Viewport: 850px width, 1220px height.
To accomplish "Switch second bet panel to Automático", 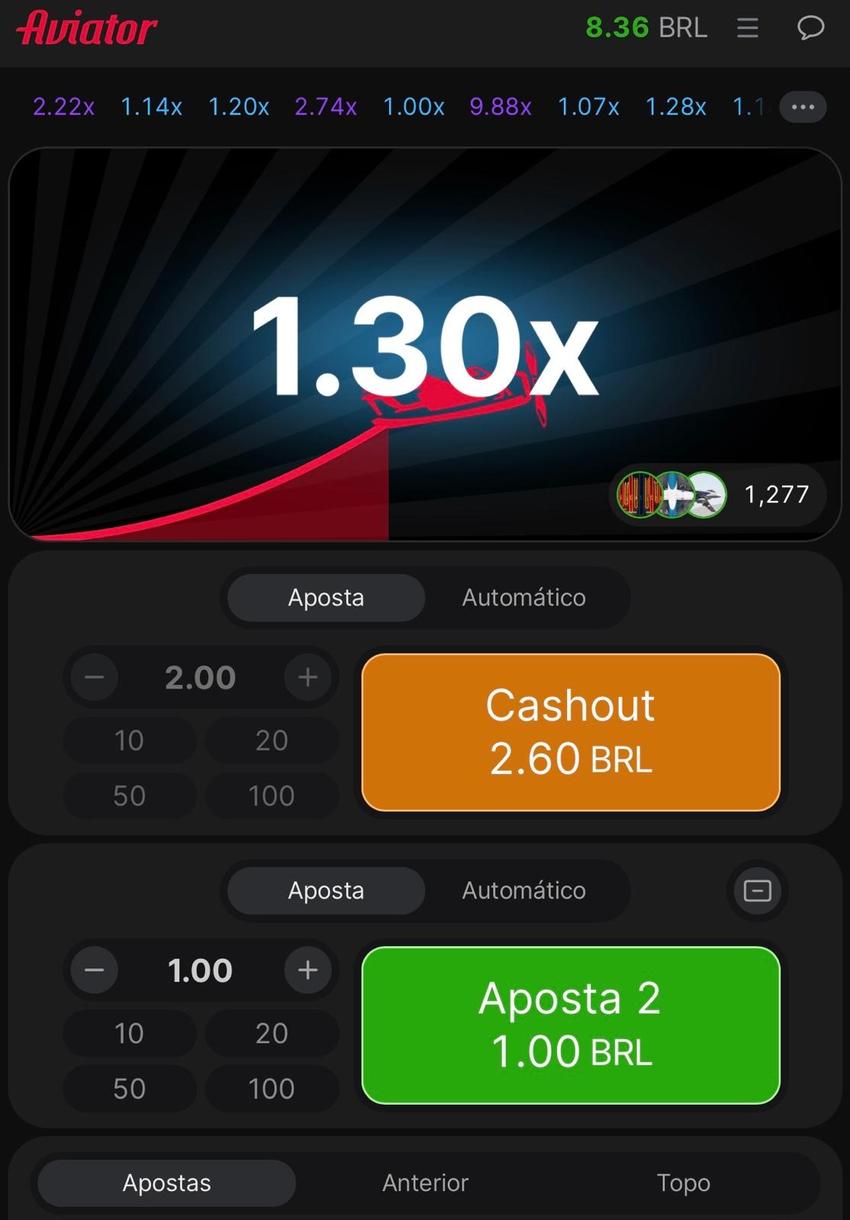I will [x=523, y=890].
